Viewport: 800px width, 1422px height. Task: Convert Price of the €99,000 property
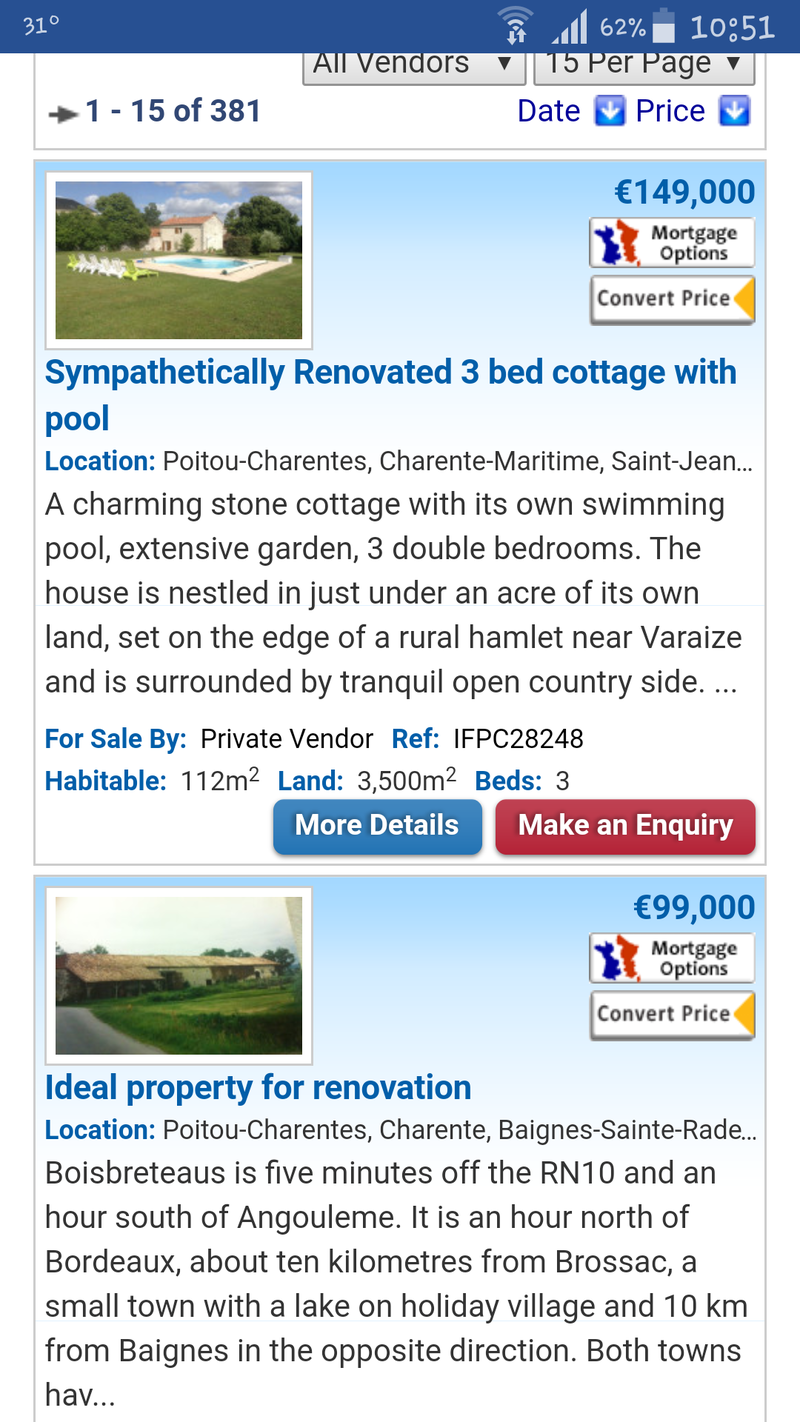click(672, 1014)
